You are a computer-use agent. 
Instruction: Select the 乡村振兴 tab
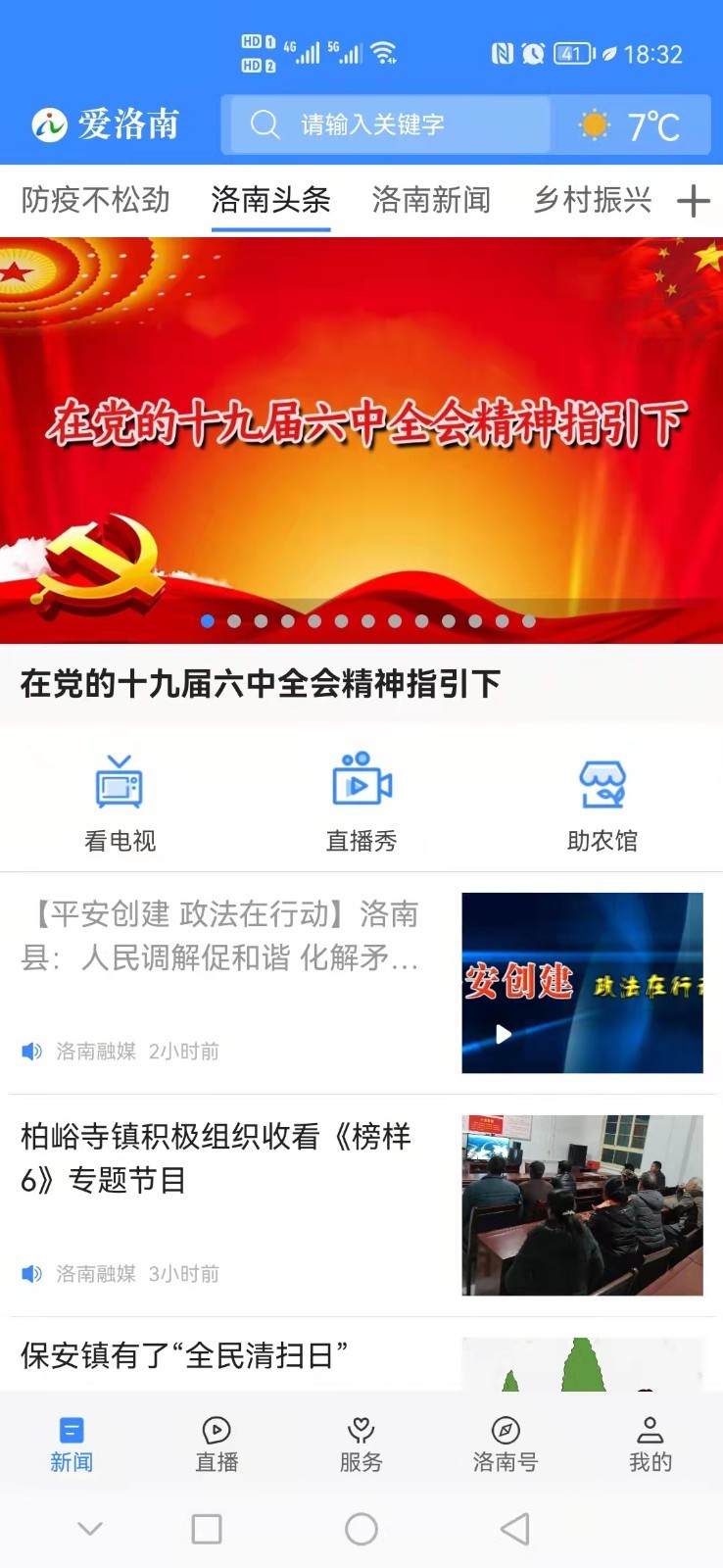(593, 200)
